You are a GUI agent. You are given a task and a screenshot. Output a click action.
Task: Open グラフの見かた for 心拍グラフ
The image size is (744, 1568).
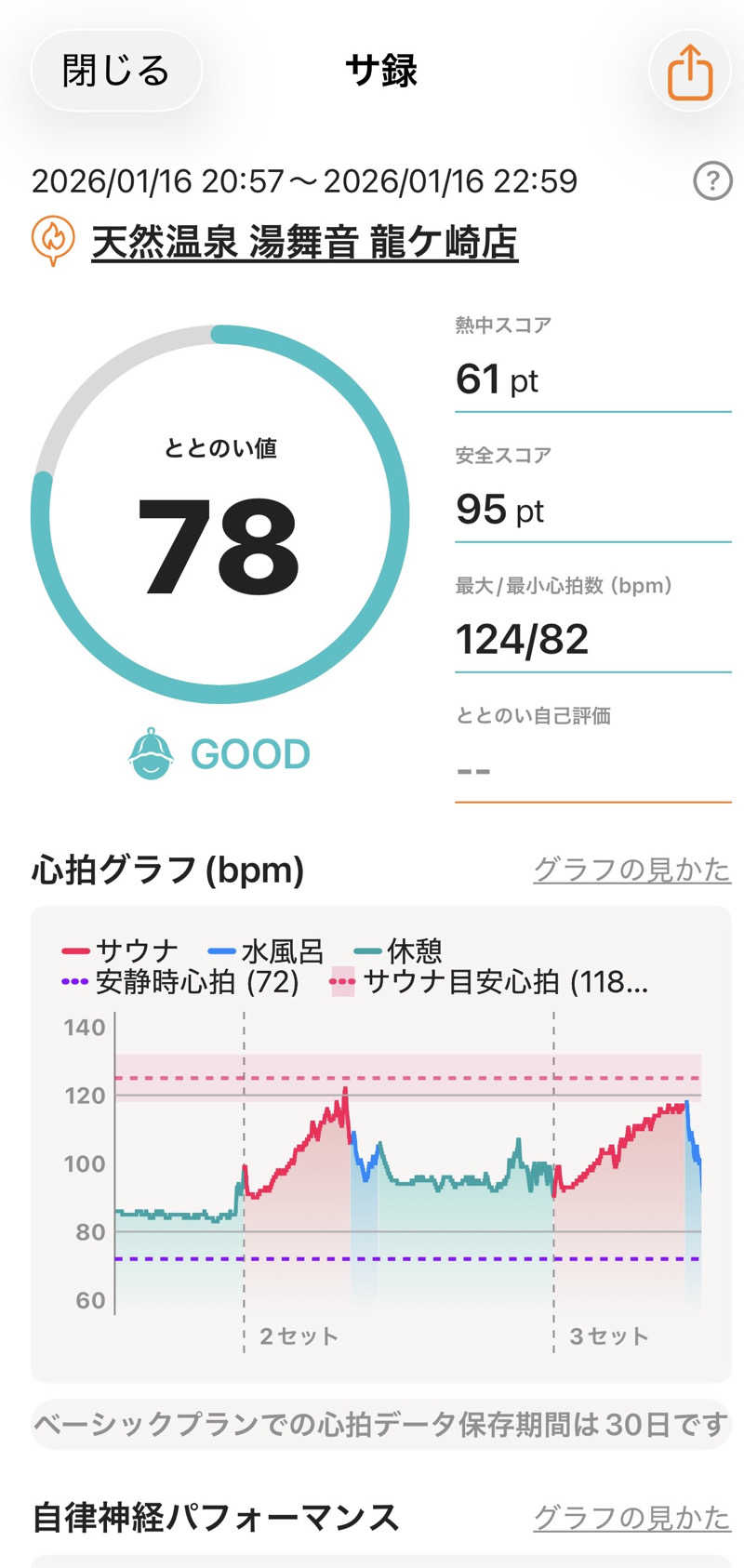click(631, 870)
